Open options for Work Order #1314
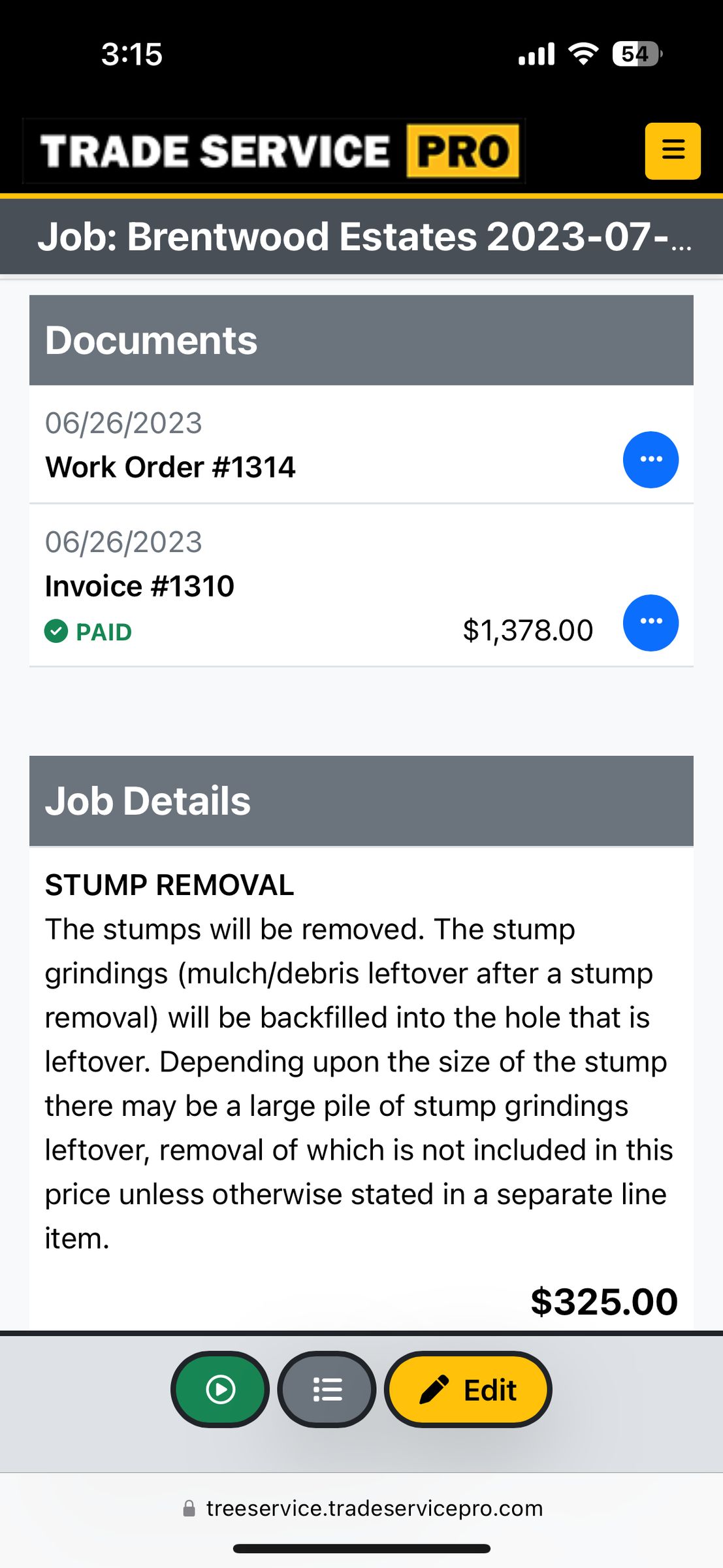 click(x=650, y=459)
